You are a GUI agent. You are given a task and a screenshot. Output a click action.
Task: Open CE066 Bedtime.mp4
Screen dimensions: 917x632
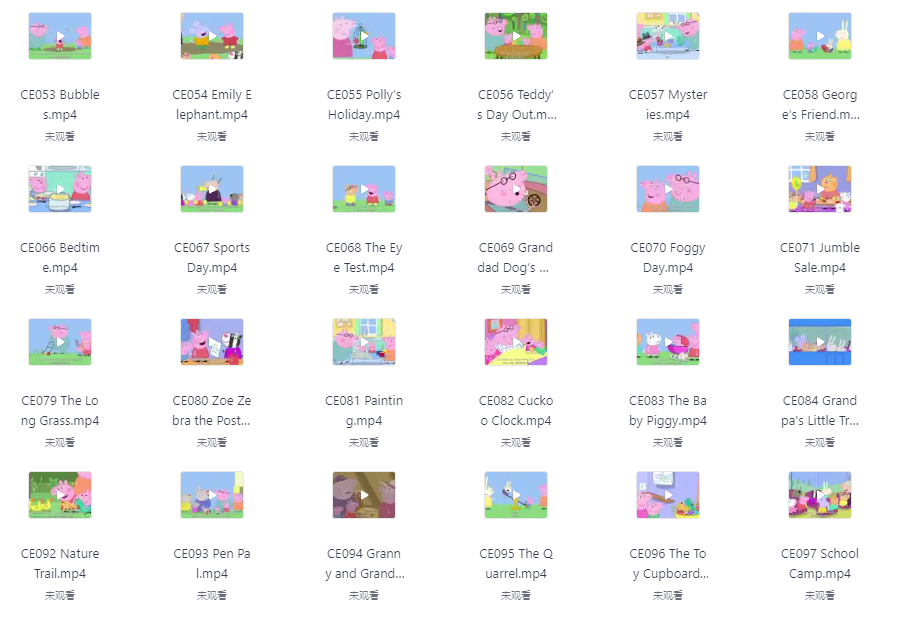click(x=60, y=189)
